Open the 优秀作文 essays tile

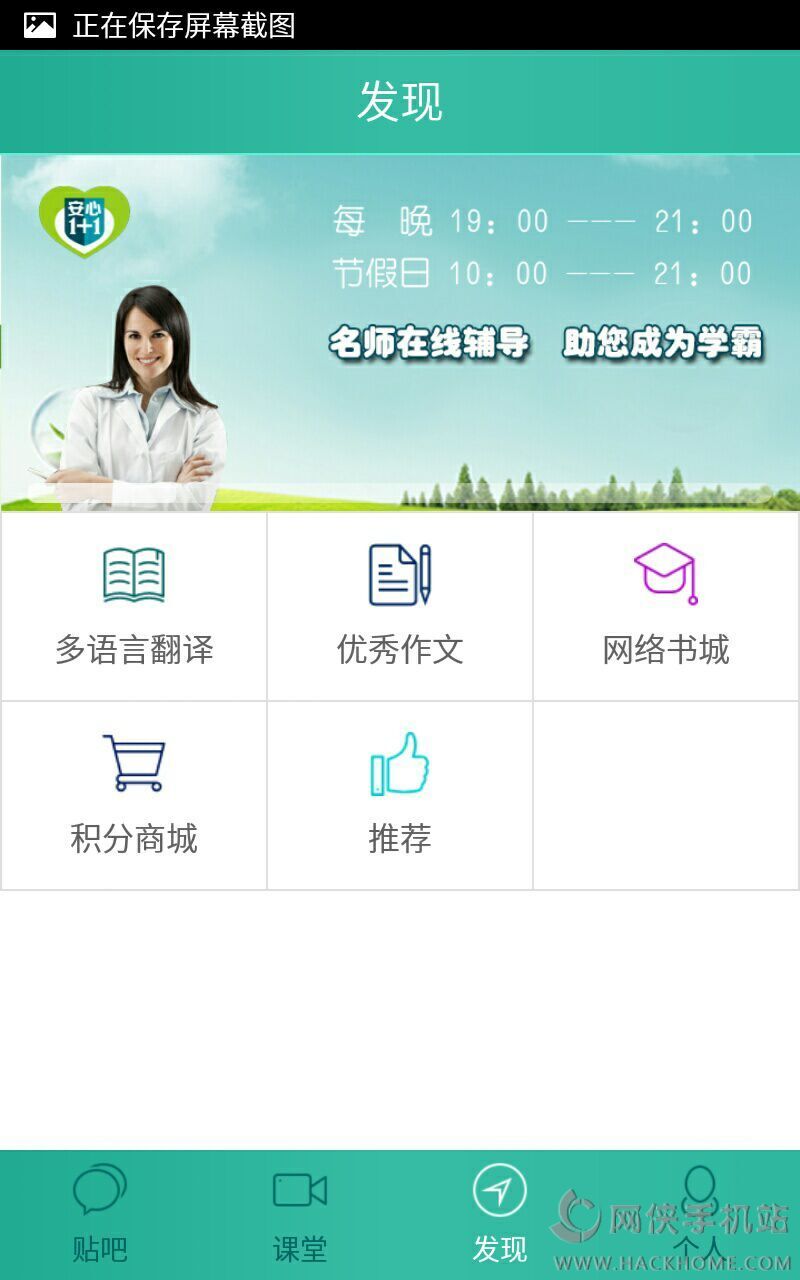(400, 607)
